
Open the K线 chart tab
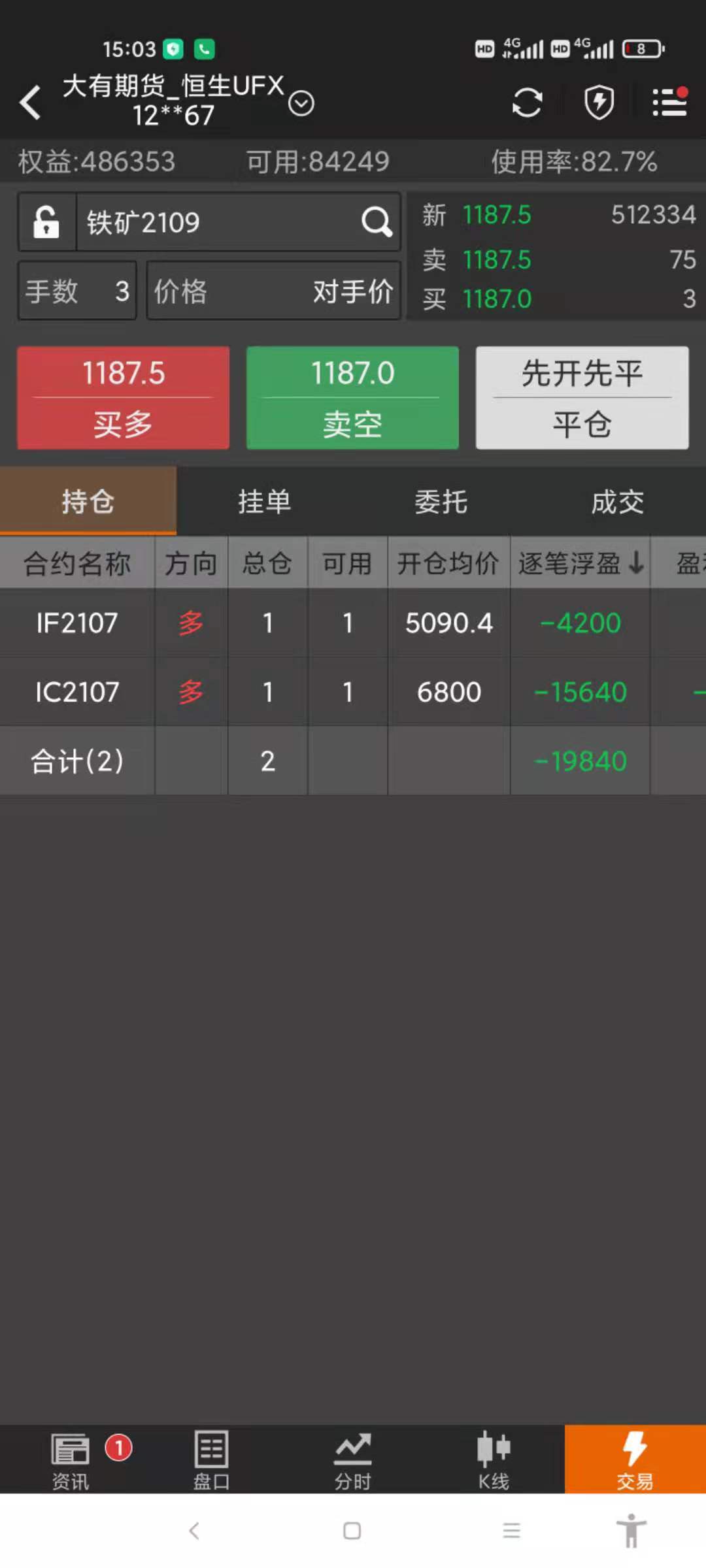(x=494, y=1459)
